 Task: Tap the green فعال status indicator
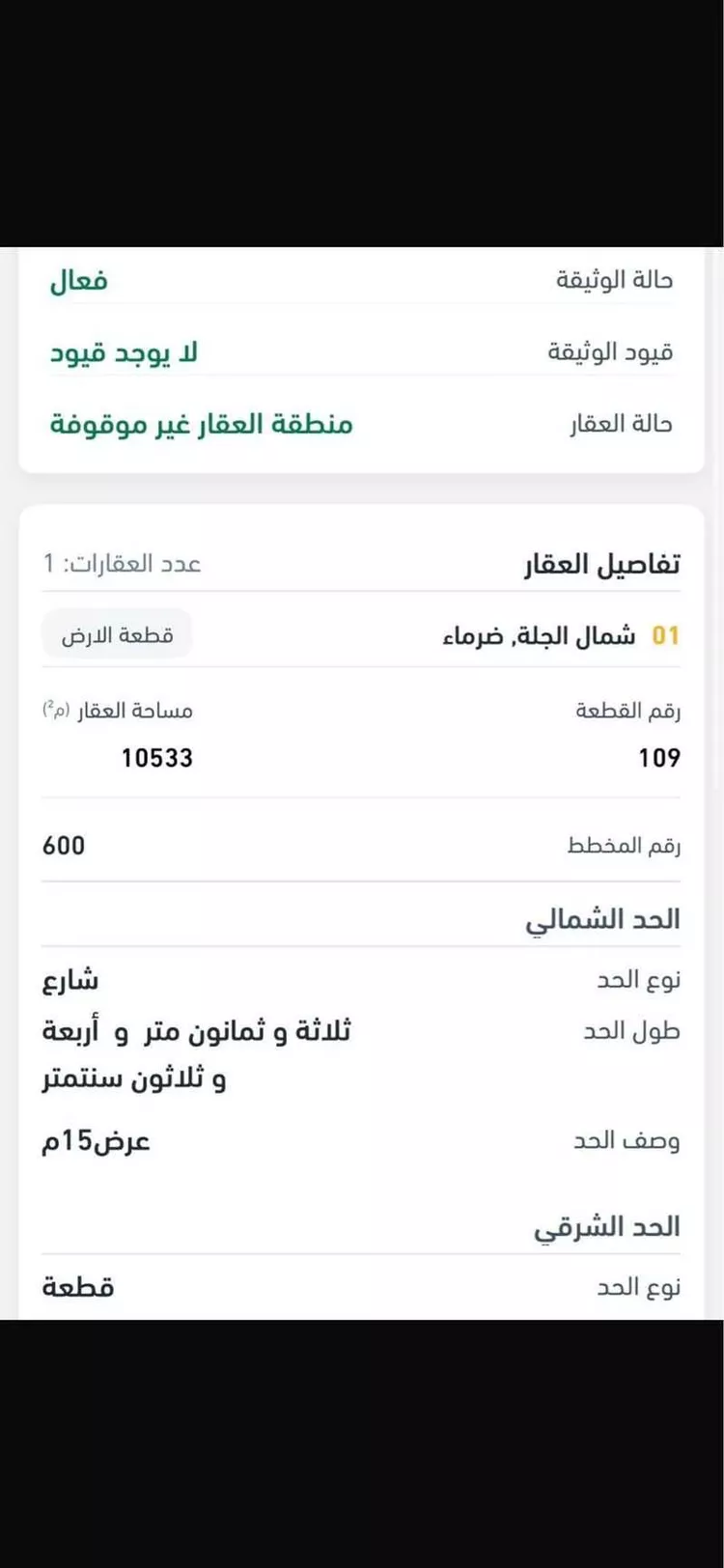[x=78, y=280]
